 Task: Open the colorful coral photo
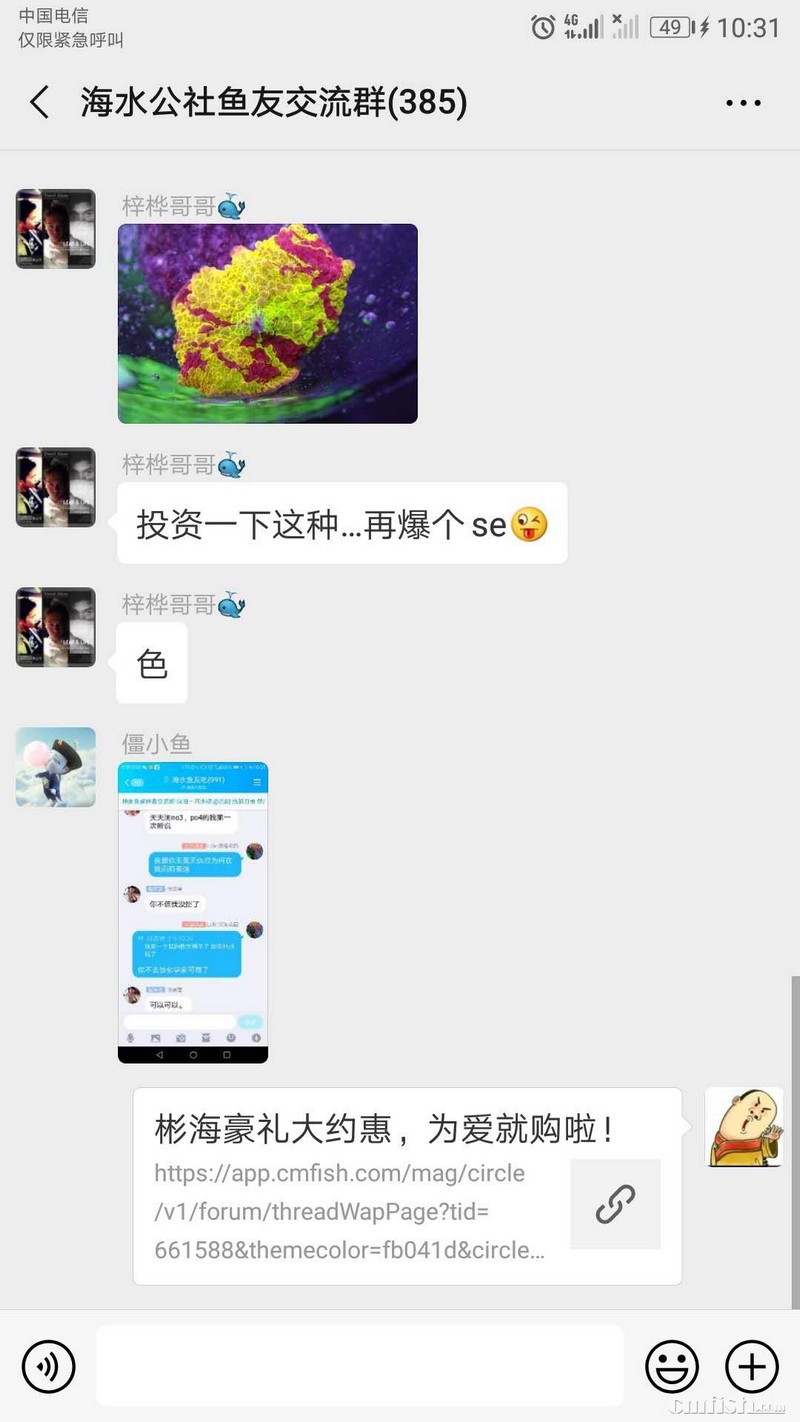[x=267, y=323]
